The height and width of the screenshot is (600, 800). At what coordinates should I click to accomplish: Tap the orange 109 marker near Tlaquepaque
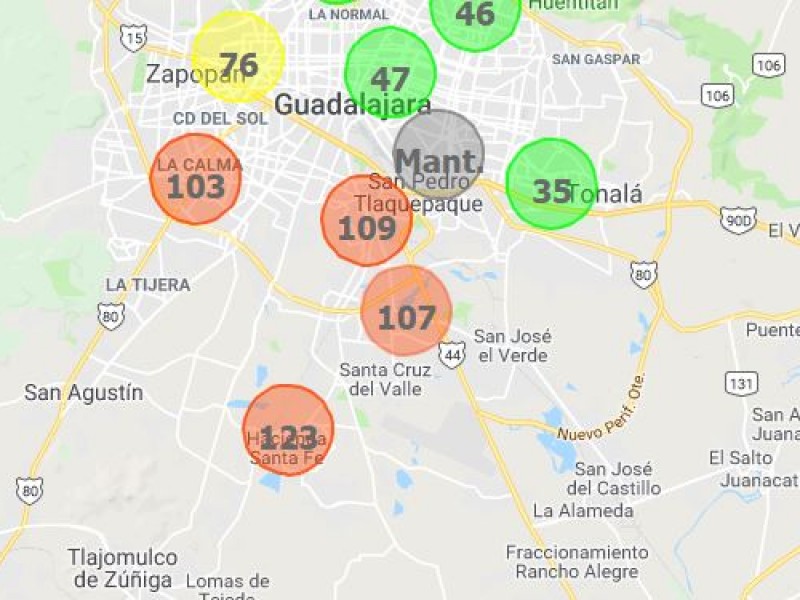[x=366, y=220]
